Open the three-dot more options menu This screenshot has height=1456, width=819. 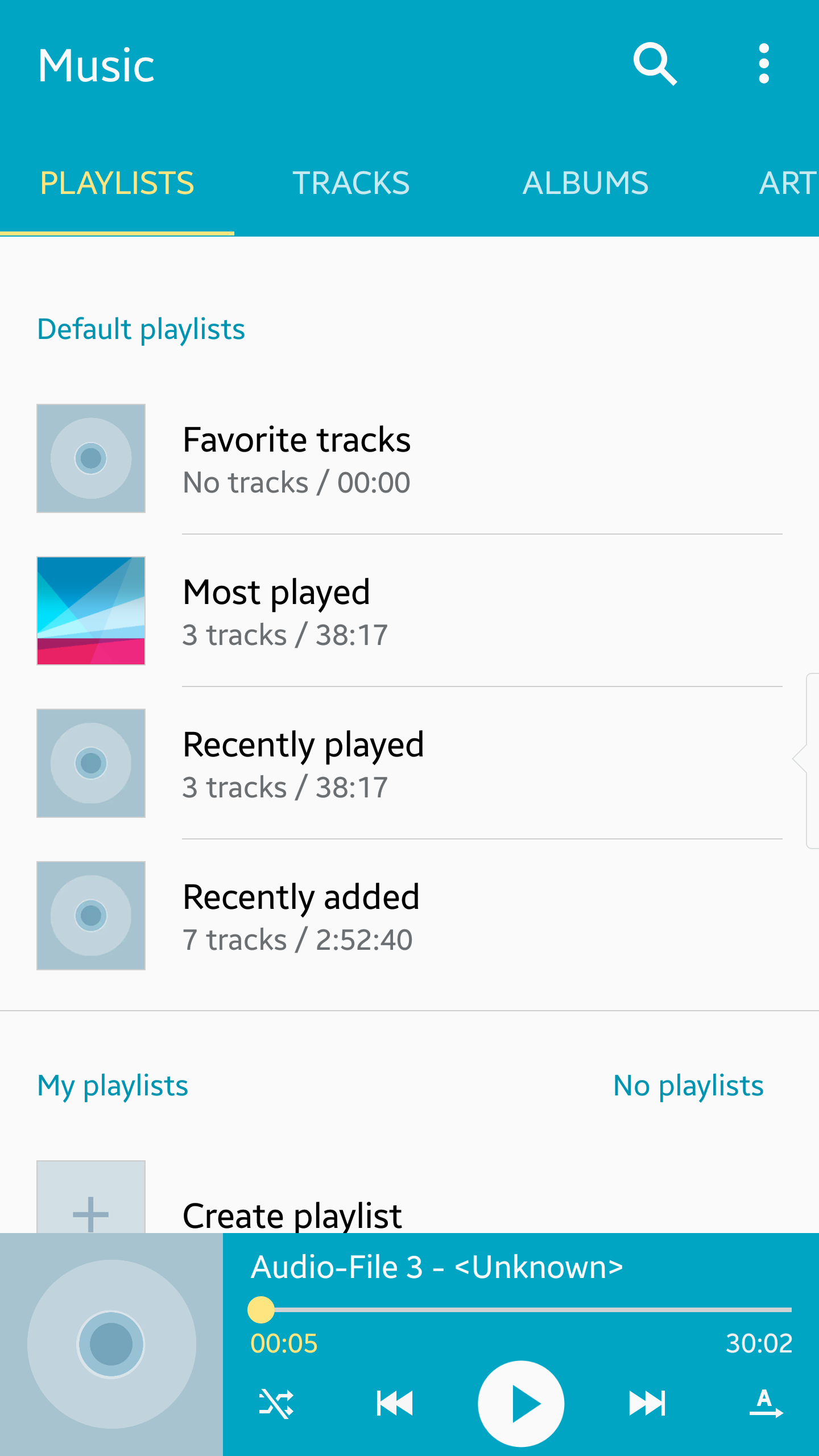763,64
